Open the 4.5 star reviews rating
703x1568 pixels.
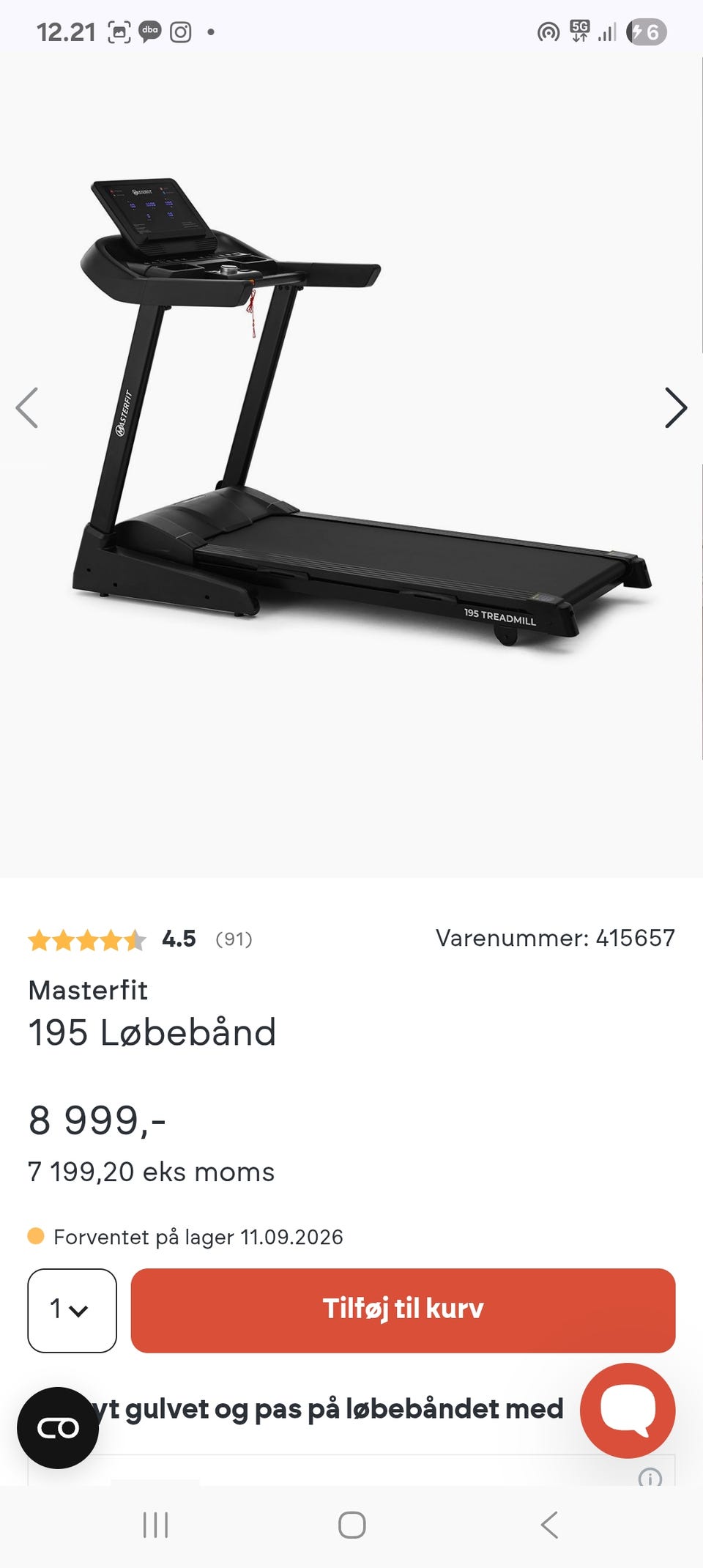click(x=140, y=939)
